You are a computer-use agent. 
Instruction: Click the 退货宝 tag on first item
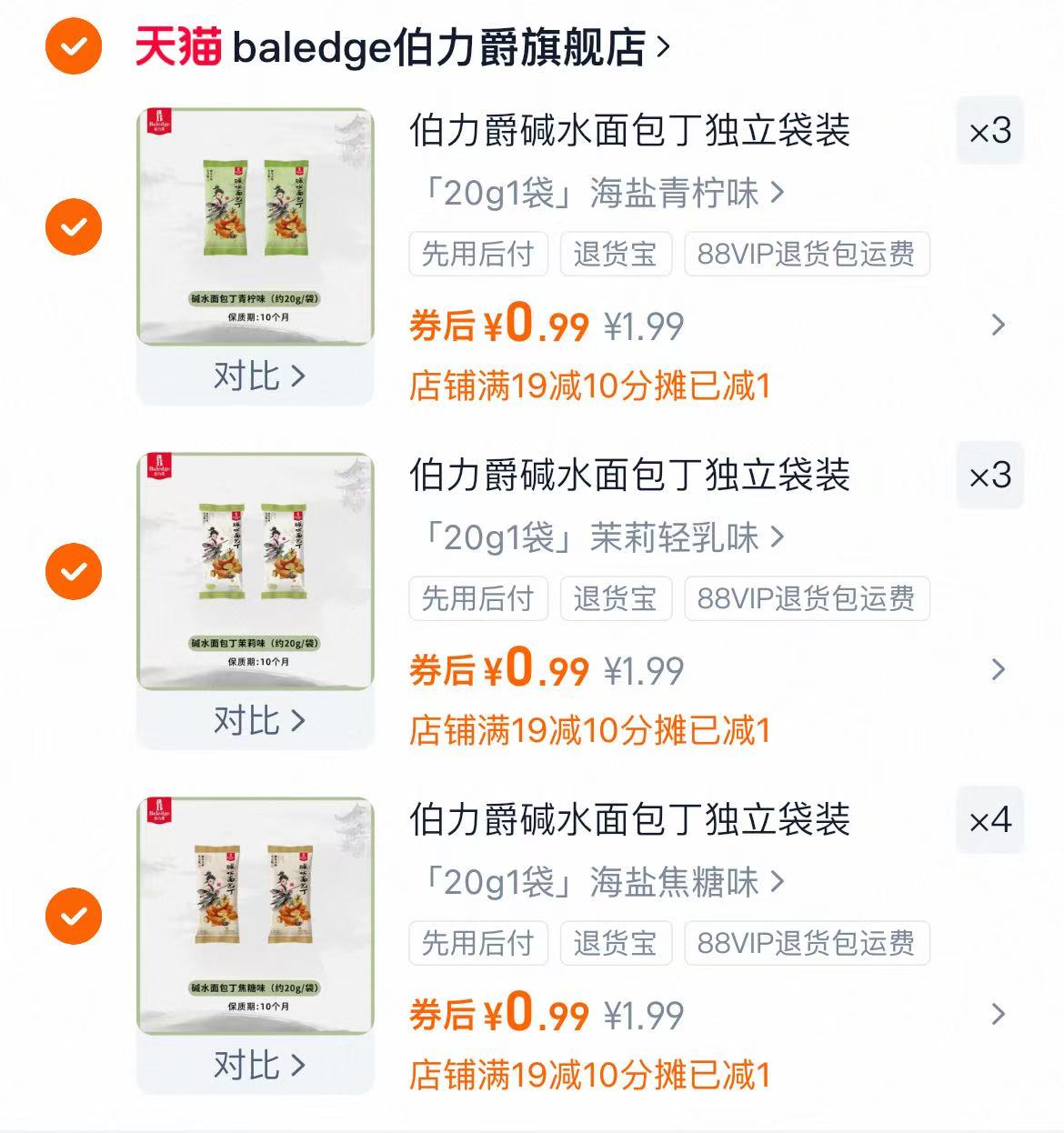point(617,255)
